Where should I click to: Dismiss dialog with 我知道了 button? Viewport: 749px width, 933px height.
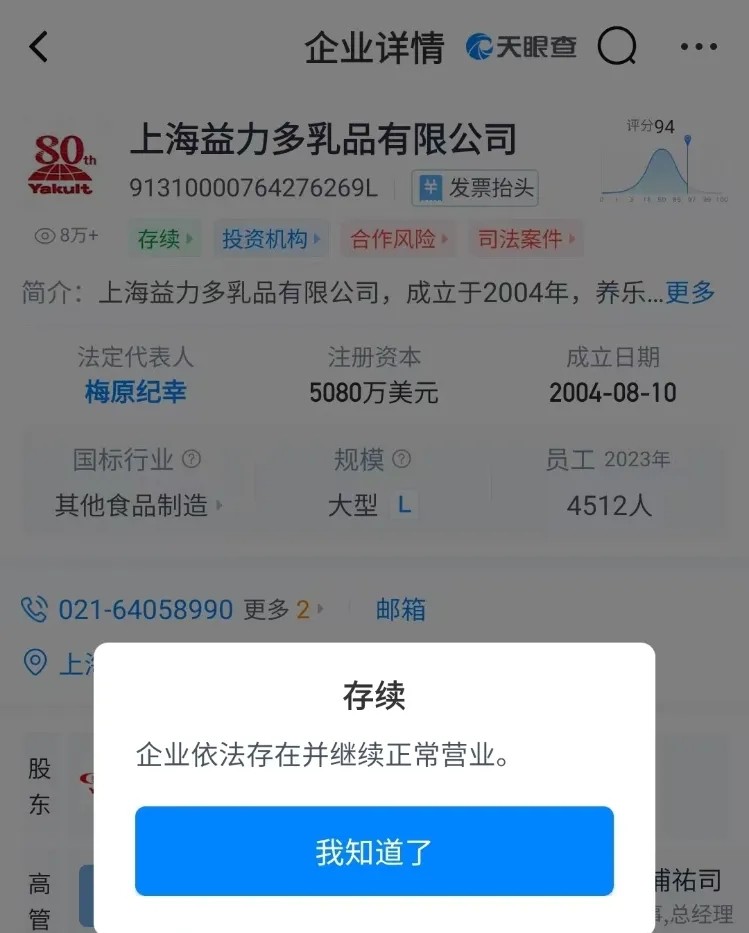point(374,851)
